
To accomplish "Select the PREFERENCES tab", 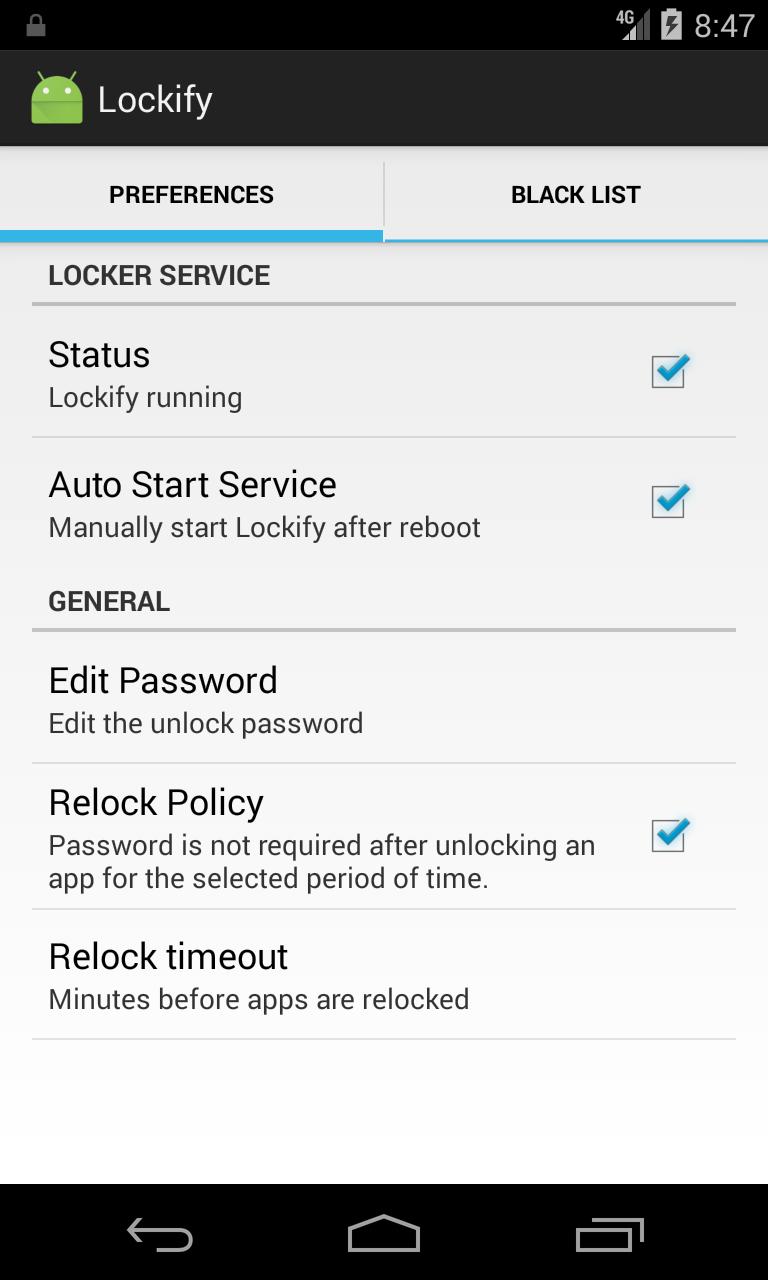I will pos(191,194).
